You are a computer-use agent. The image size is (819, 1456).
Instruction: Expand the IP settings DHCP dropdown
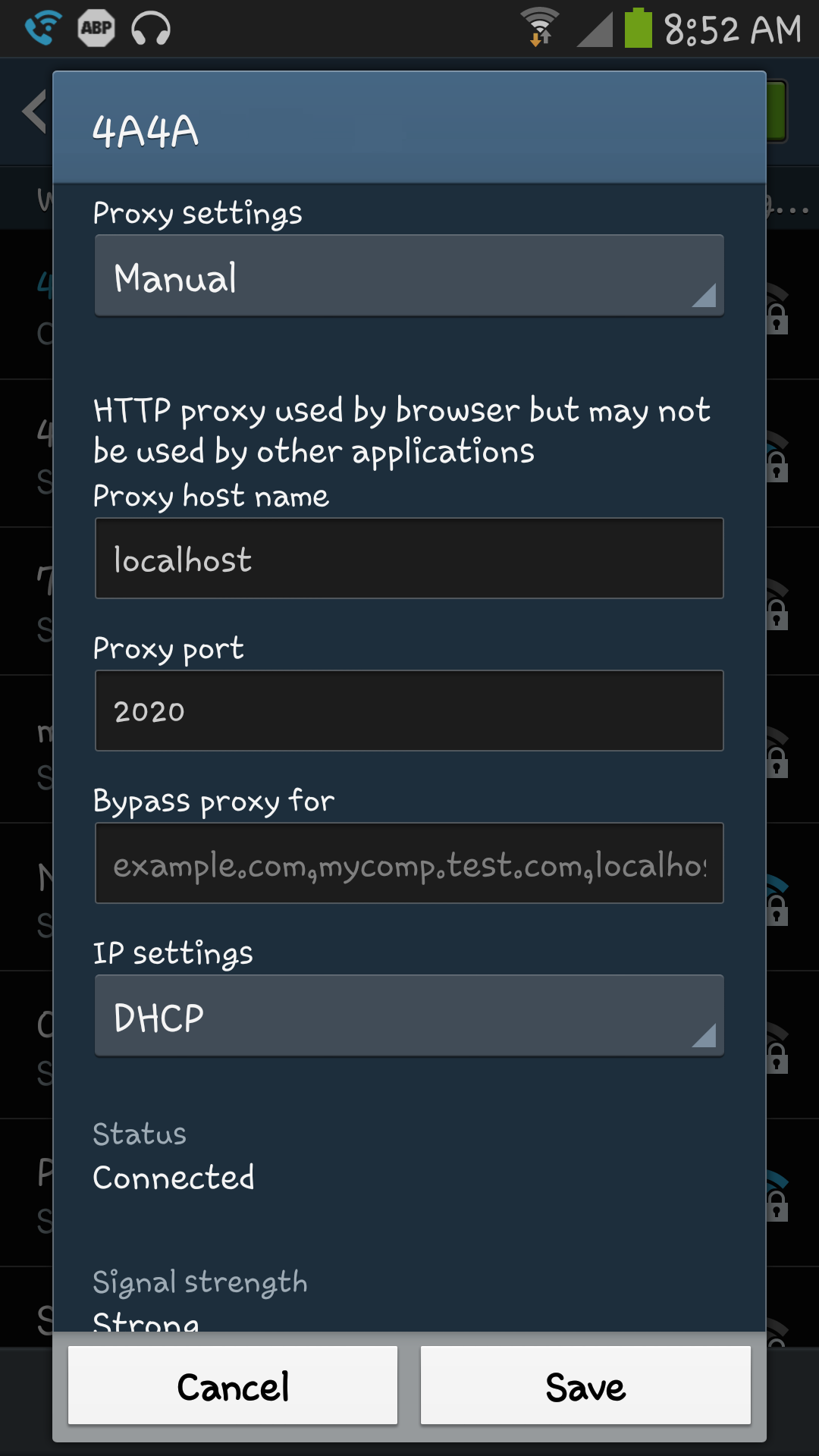[409, 1015]
